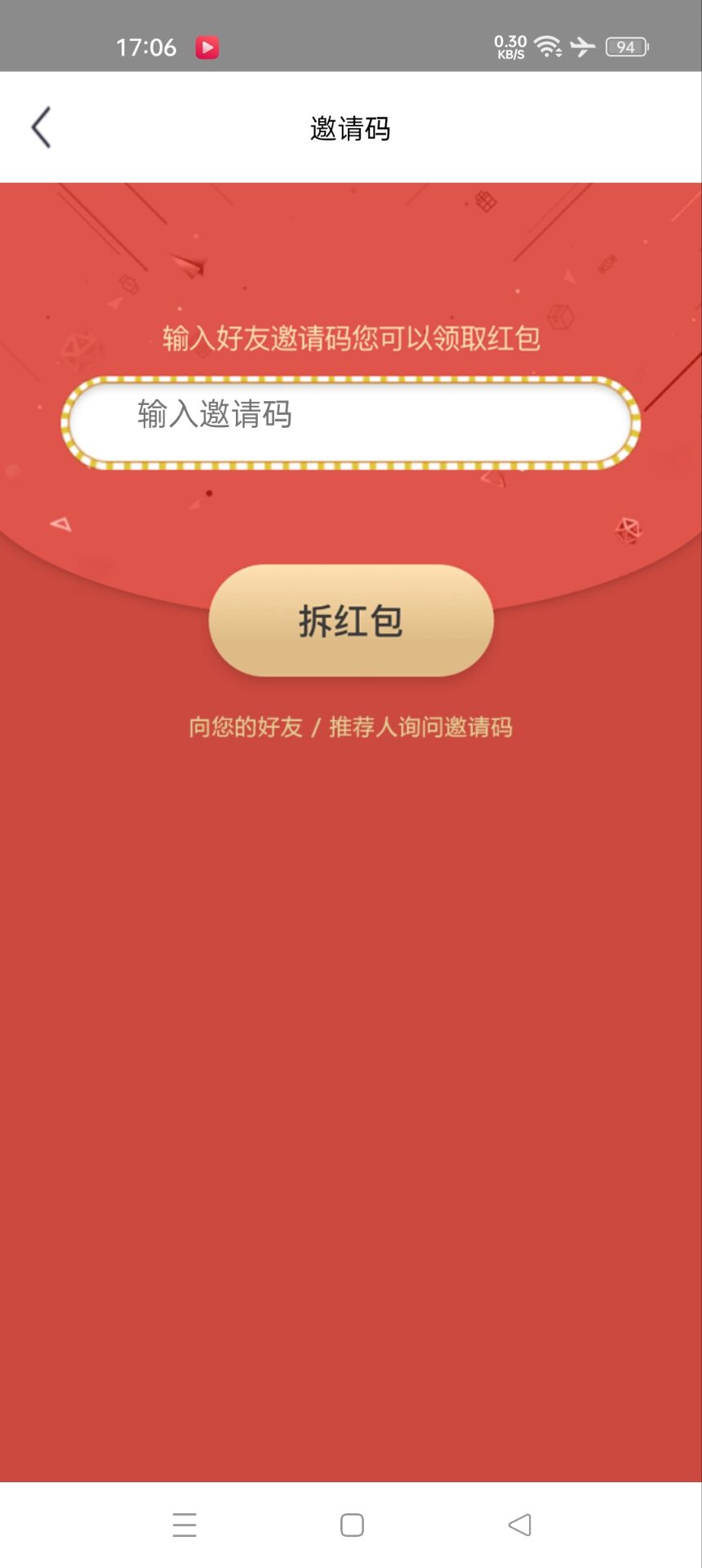Focus the 输入邀请码 text field
702x1568 pixels.
click(x=350, y=422)
